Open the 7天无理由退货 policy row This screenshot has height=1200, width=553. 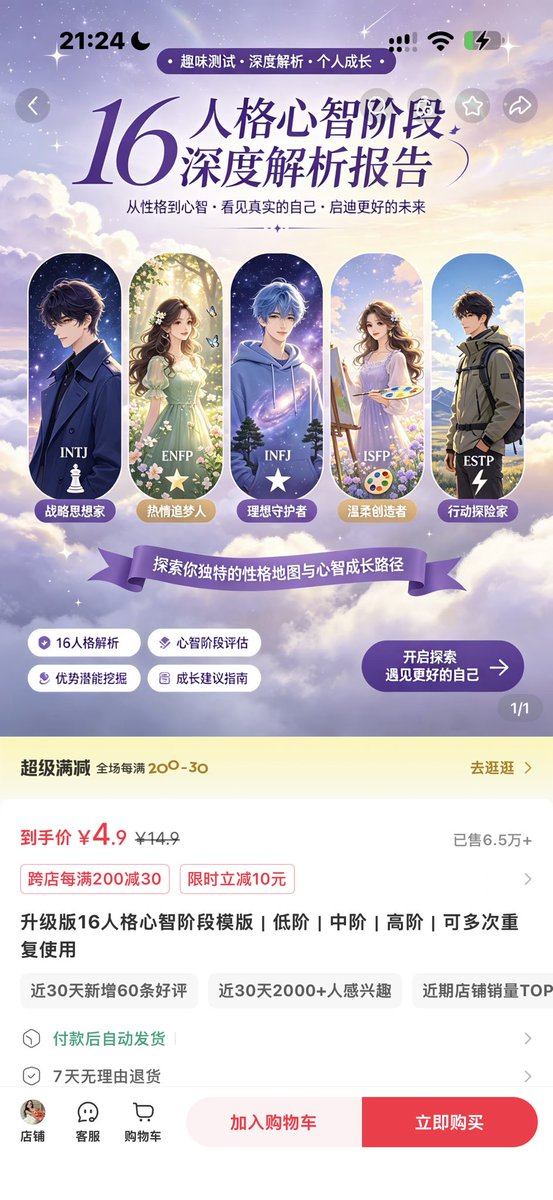[x=277, y=1076]
